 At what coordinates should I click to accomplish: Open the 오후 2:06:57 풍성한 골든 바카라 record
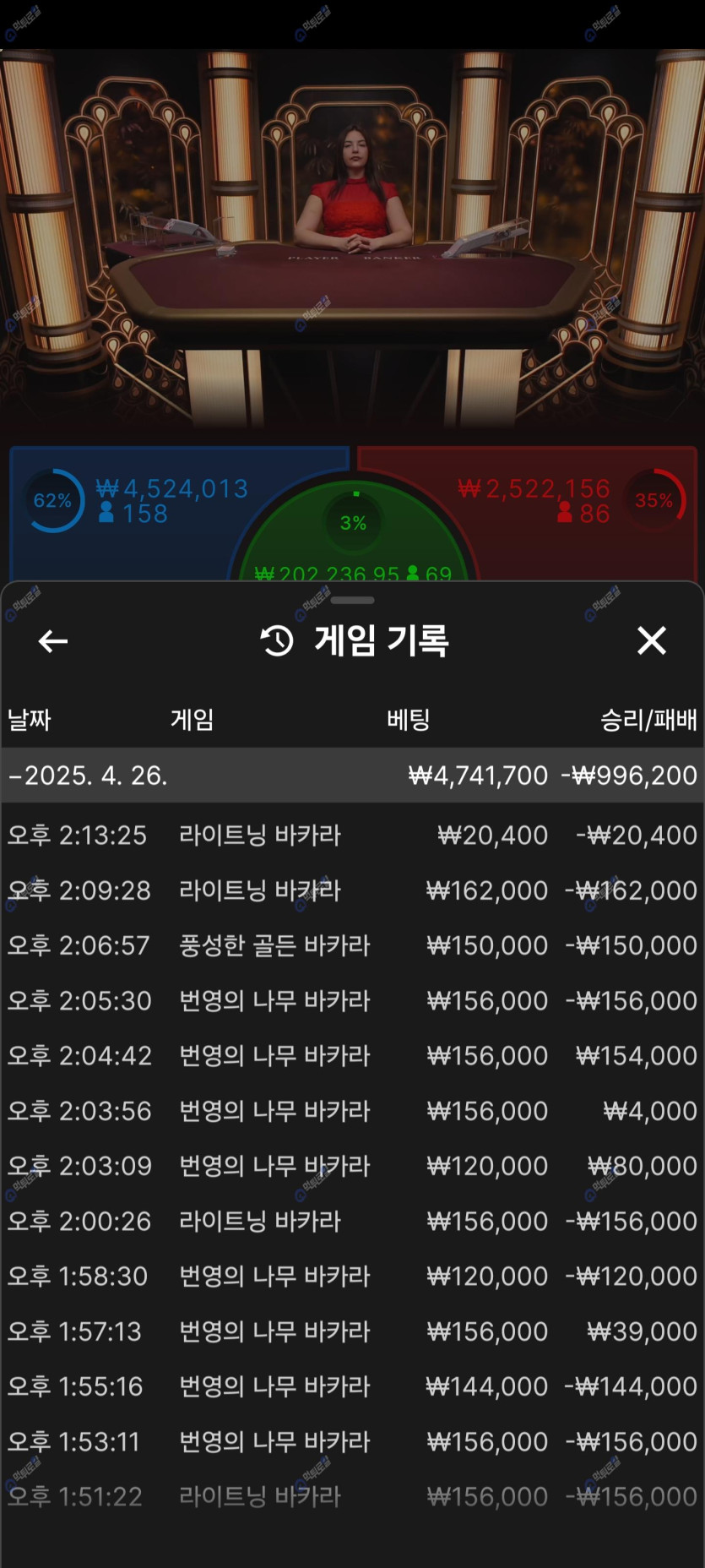coord(352,945)
